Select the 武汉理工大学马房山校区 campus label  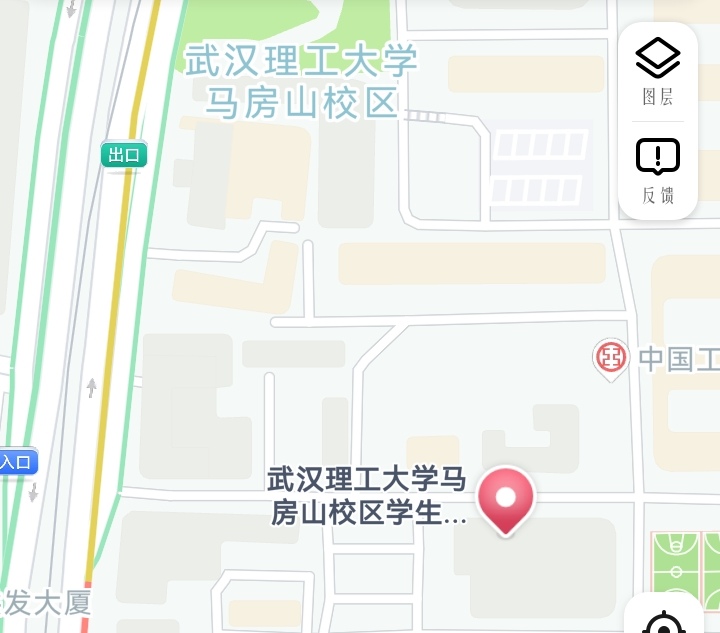(x=301, y=82)
